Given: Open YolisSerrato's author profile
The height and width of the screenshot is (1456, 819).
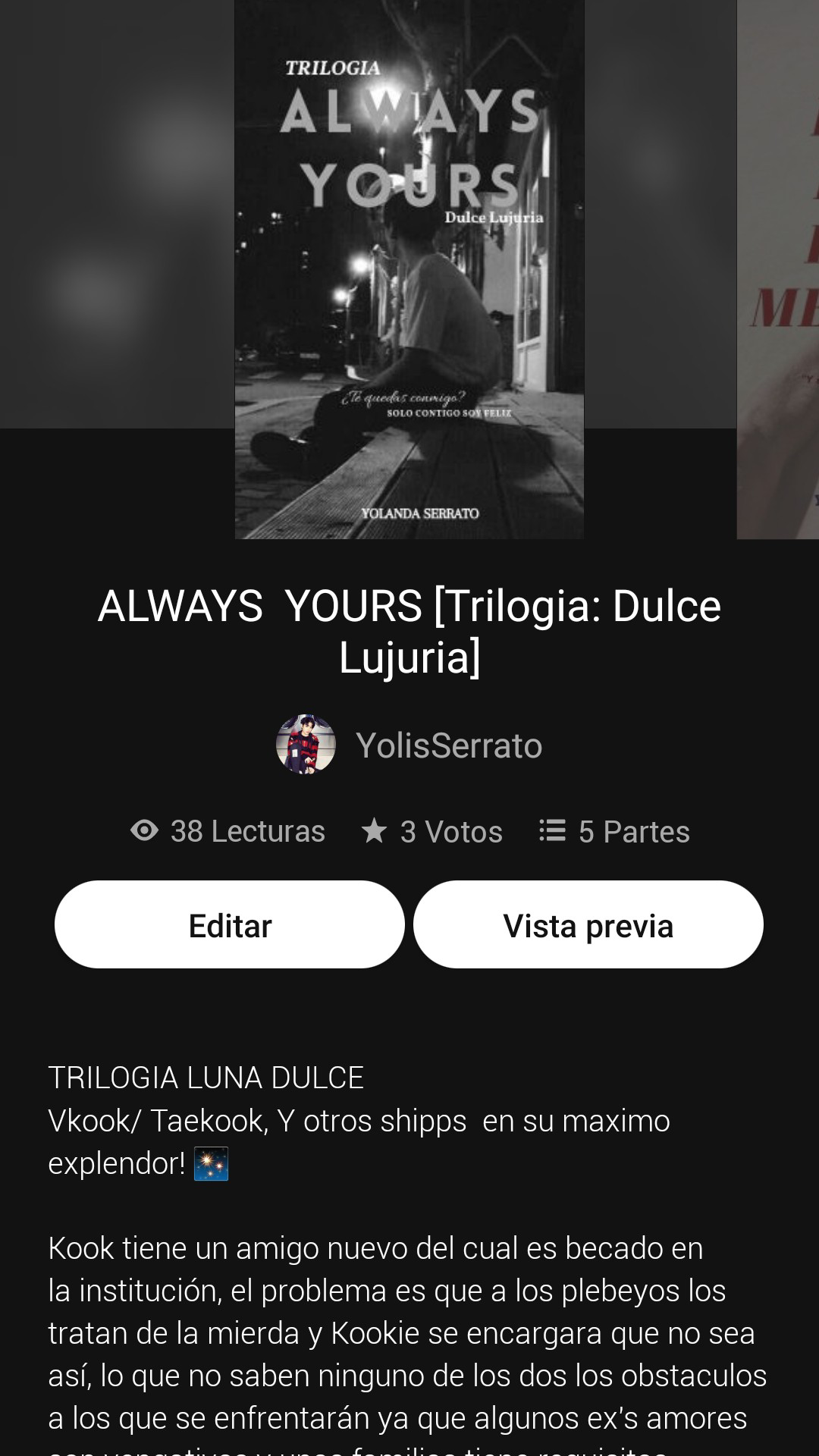Looking at the screenshot, I should [409, 745].
